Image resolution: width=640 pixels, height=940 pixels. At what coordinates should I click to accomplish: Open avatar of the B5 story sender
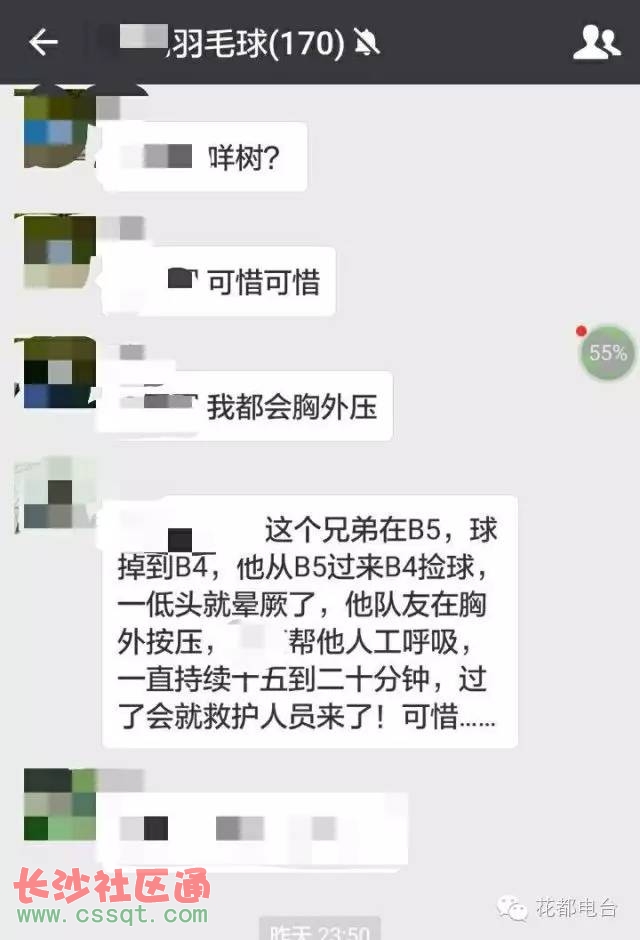[x=58, y=493]
